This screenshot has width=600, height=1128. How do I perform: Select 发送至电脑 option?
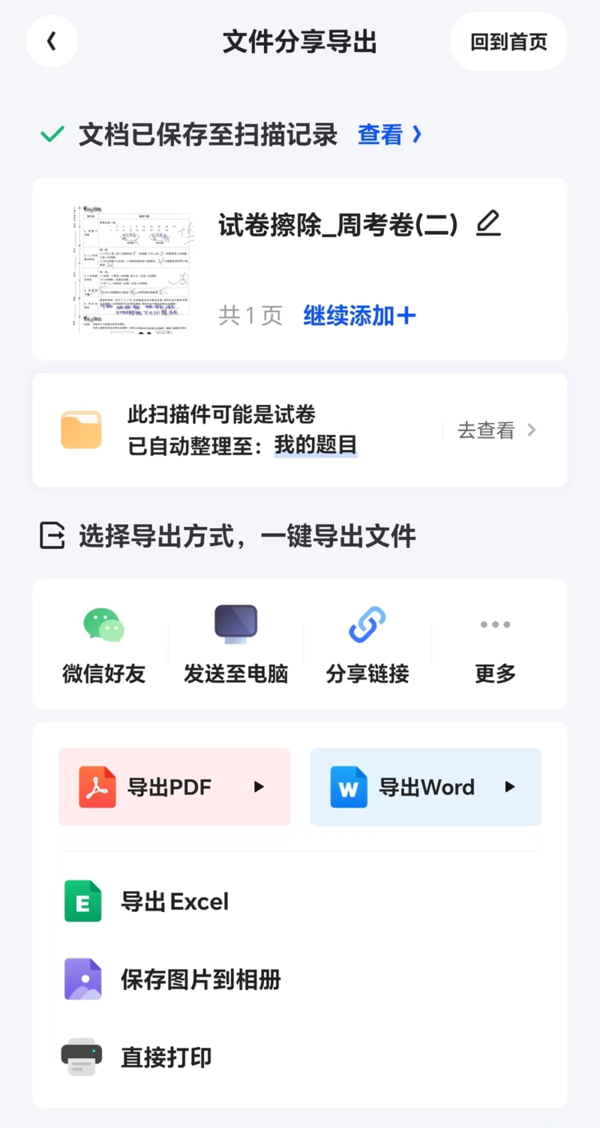click(x=236, y=645)
